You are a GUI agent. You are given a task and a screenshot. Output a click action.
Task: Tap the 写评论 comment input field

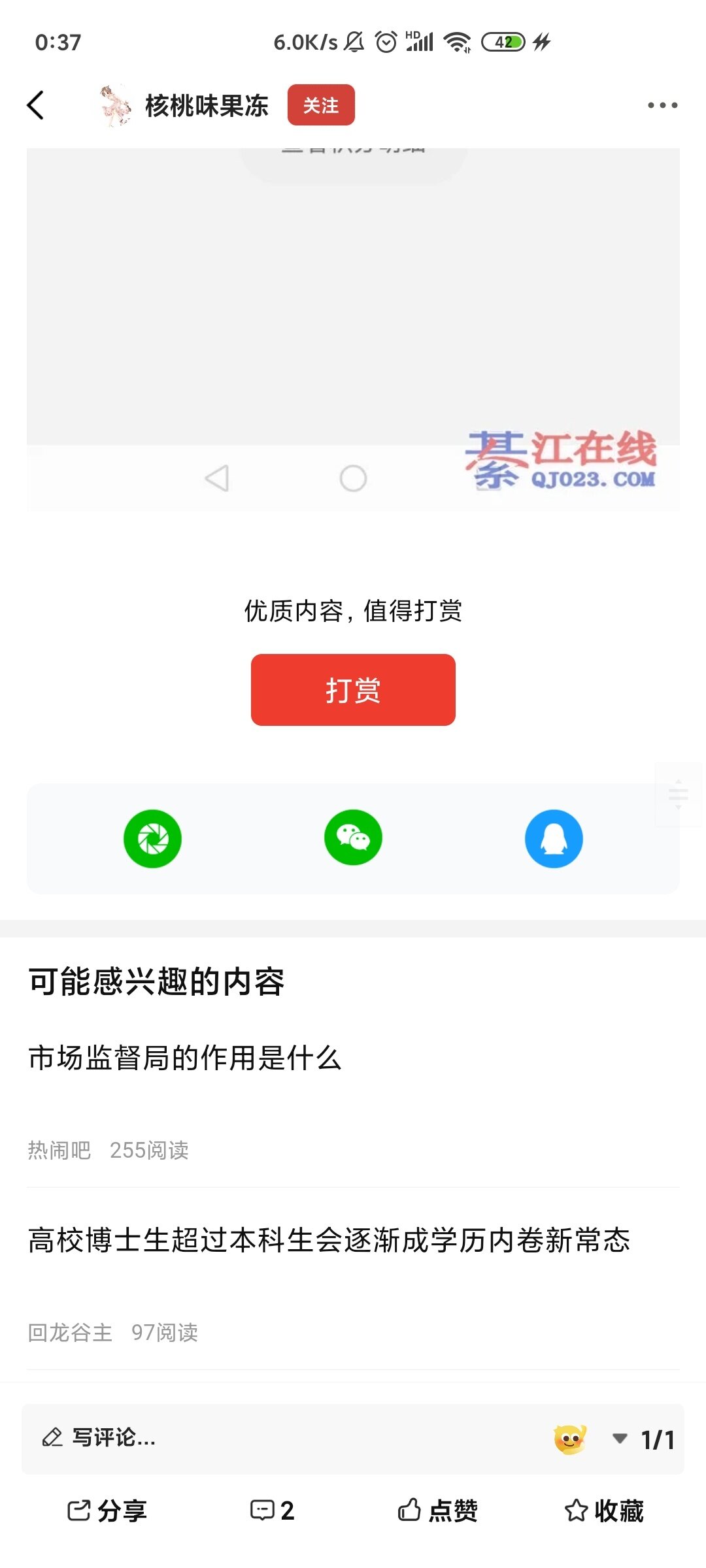pos(261,1438)
